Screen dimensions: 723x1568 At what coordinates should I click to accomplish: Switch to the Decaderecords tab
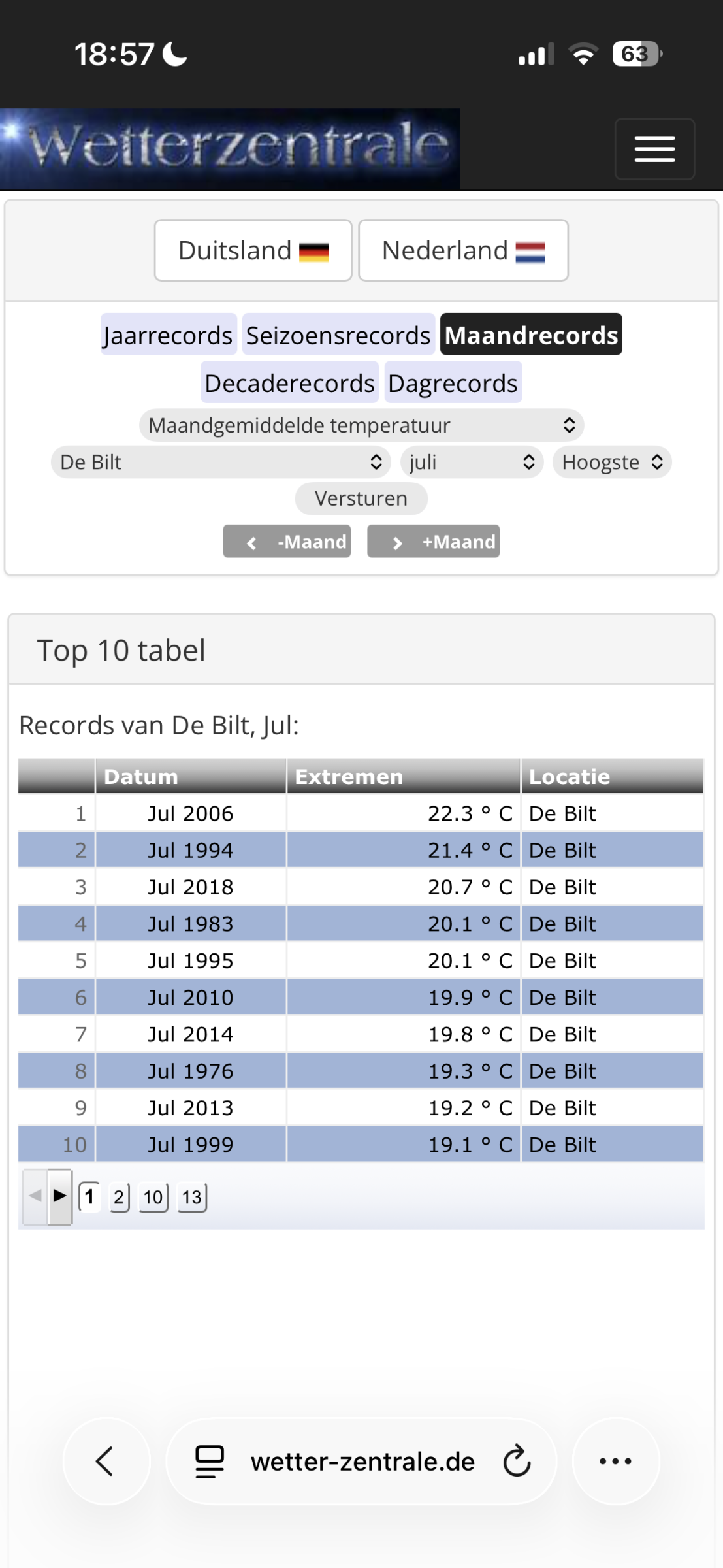[289, 383]
